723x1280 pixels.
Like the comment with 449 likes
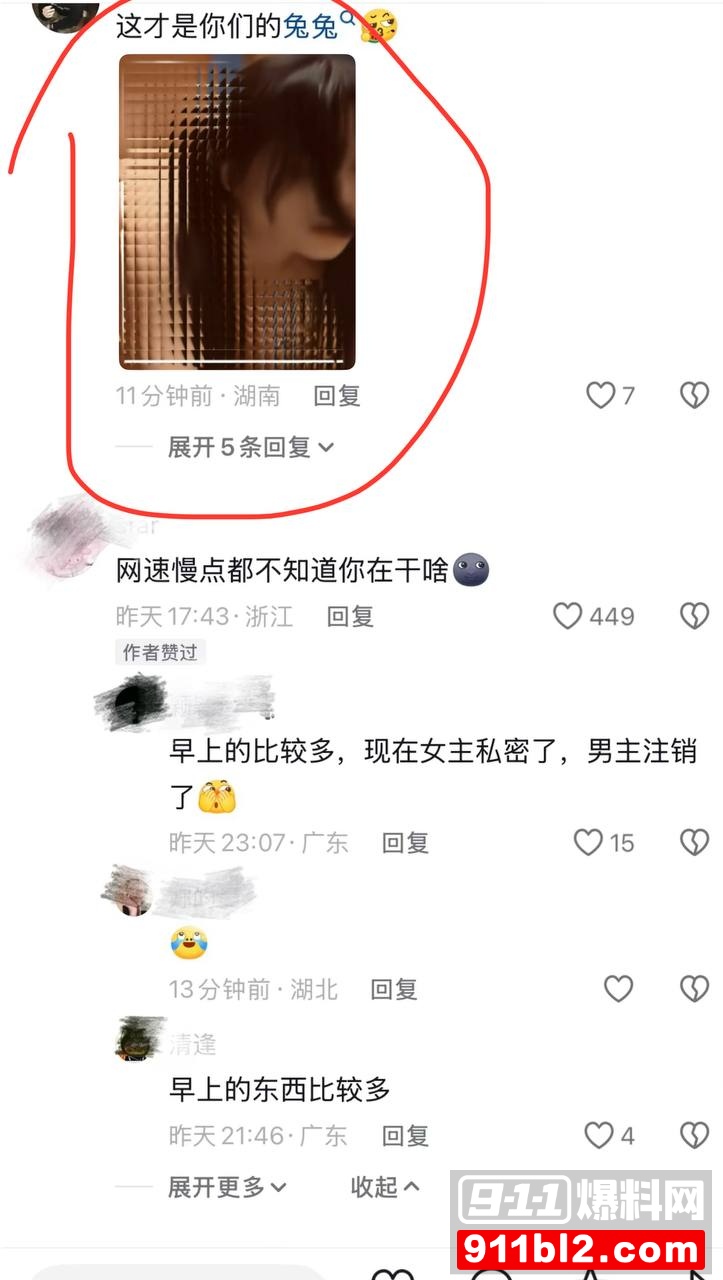pyautogui.click(x=567, y=617)
